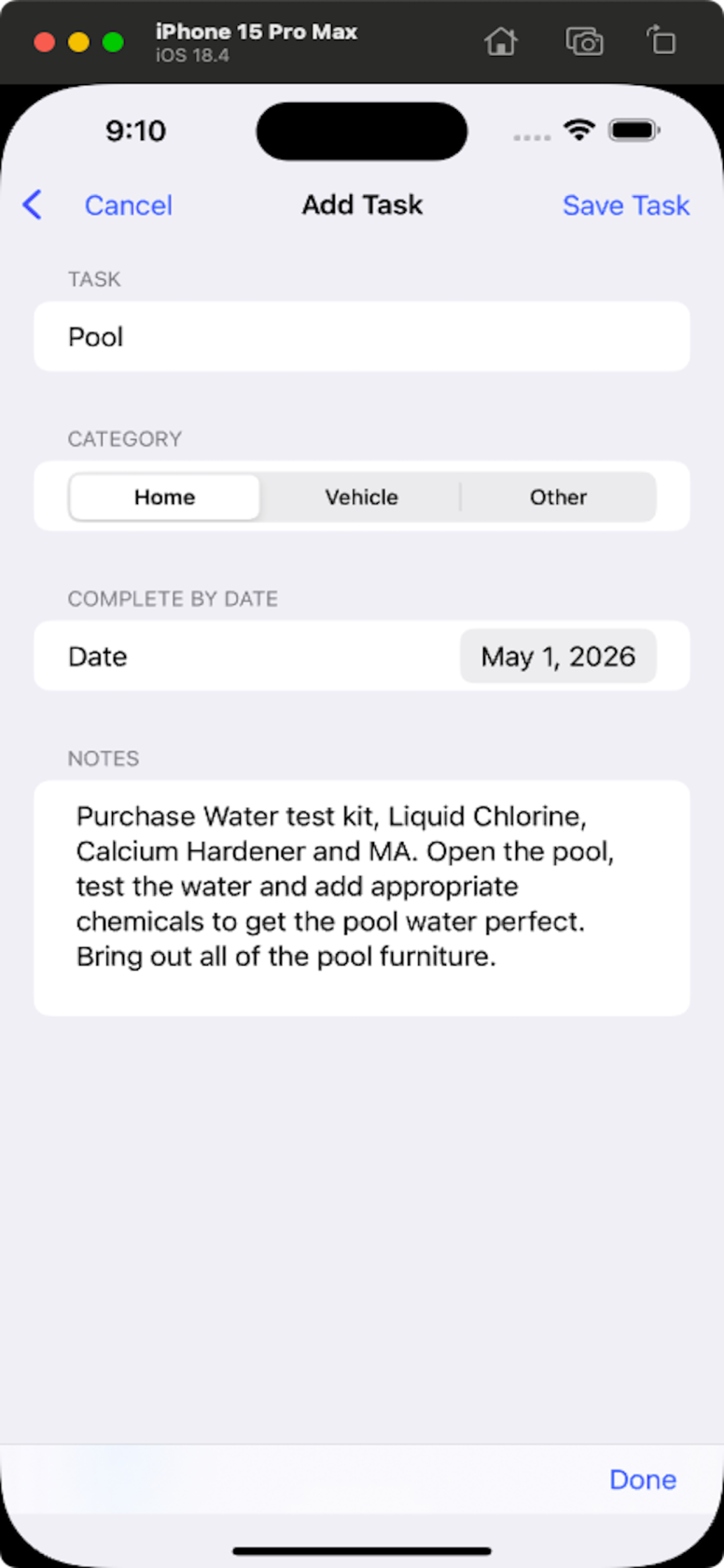The width and height of the screenshot is (724, 1568).
Task: Go back using the chevron arrow
Action: coord(33,204)
